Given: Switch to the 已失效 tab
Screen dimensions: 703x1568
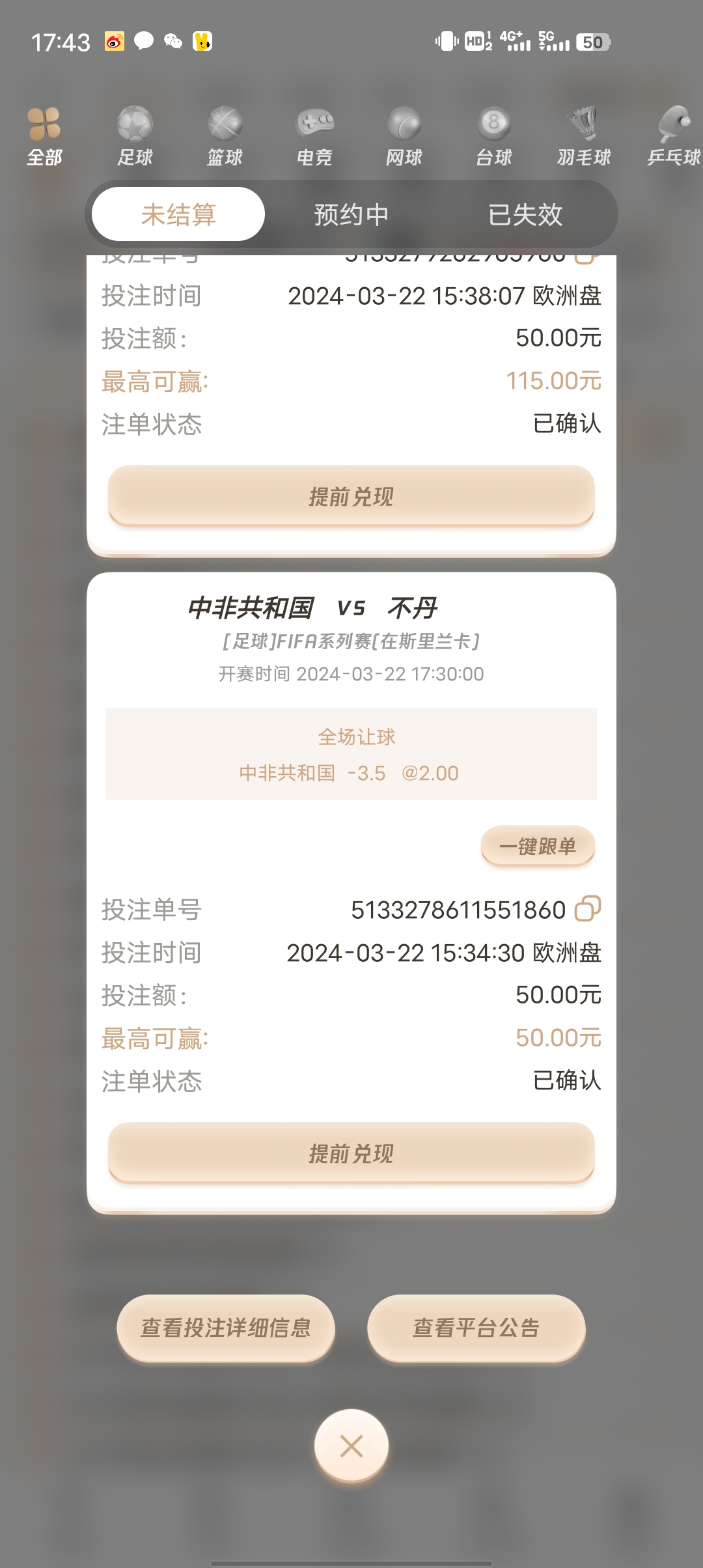Looking at the screenshot, I should [x=525, y=214].
